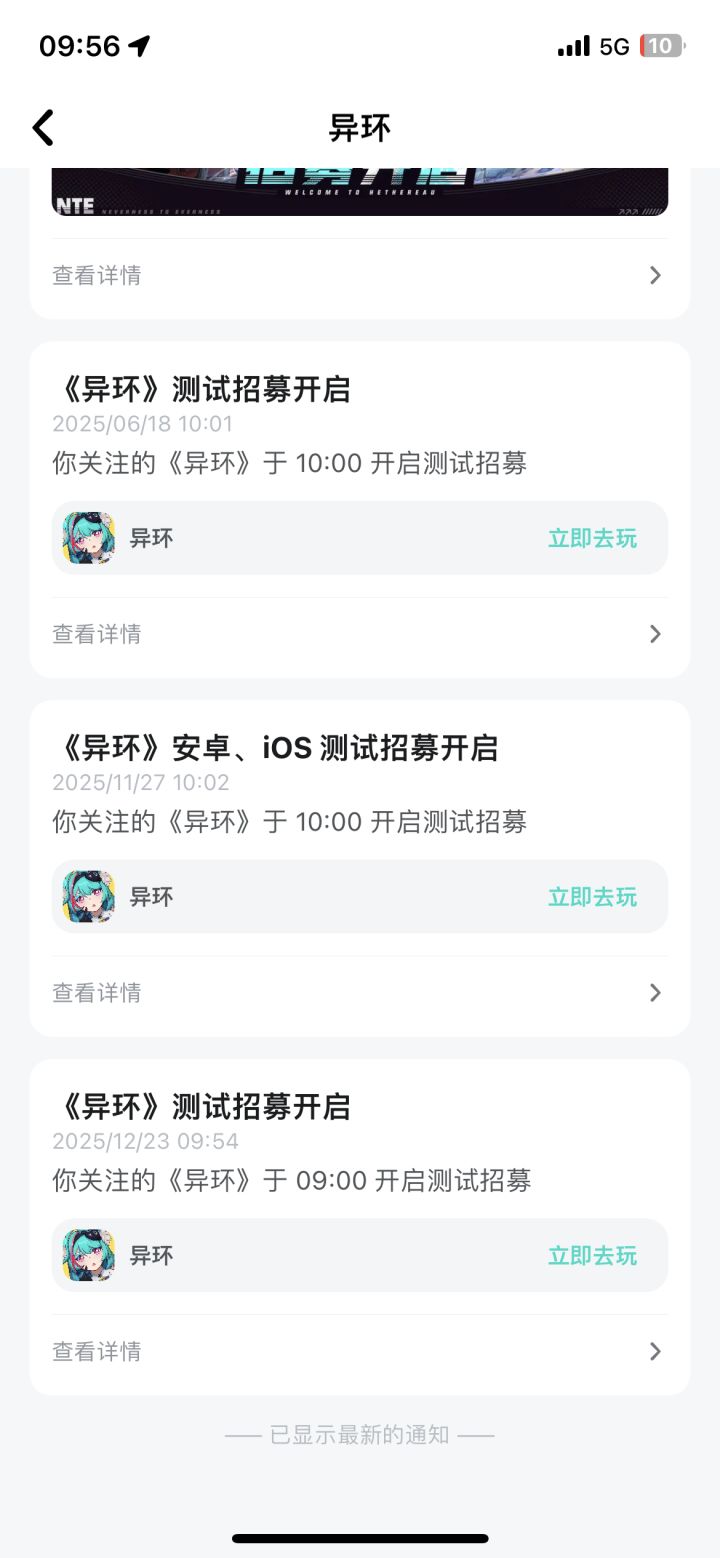The width and height of the screenshot is (720, 1558).
Task: Tap the 异环 game icon in the first notification card
Action: point(88,538)
